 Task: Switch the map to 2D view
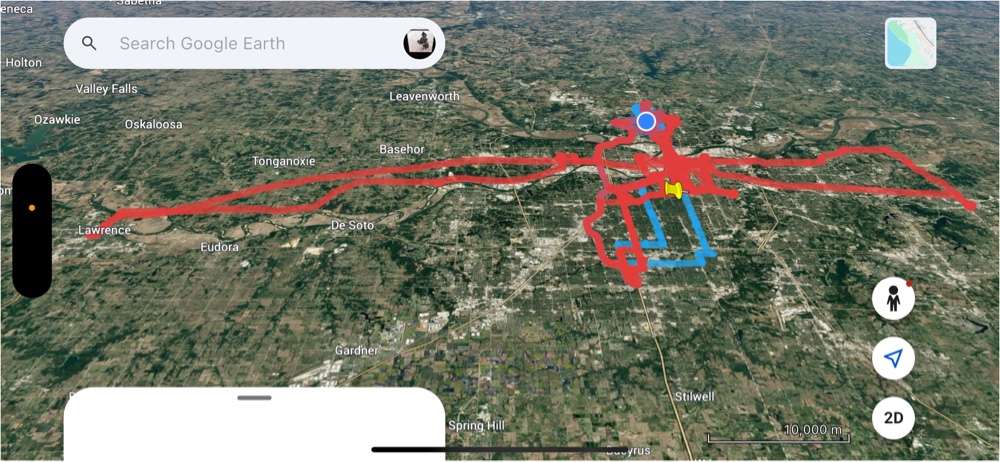(x=893, y=418)
